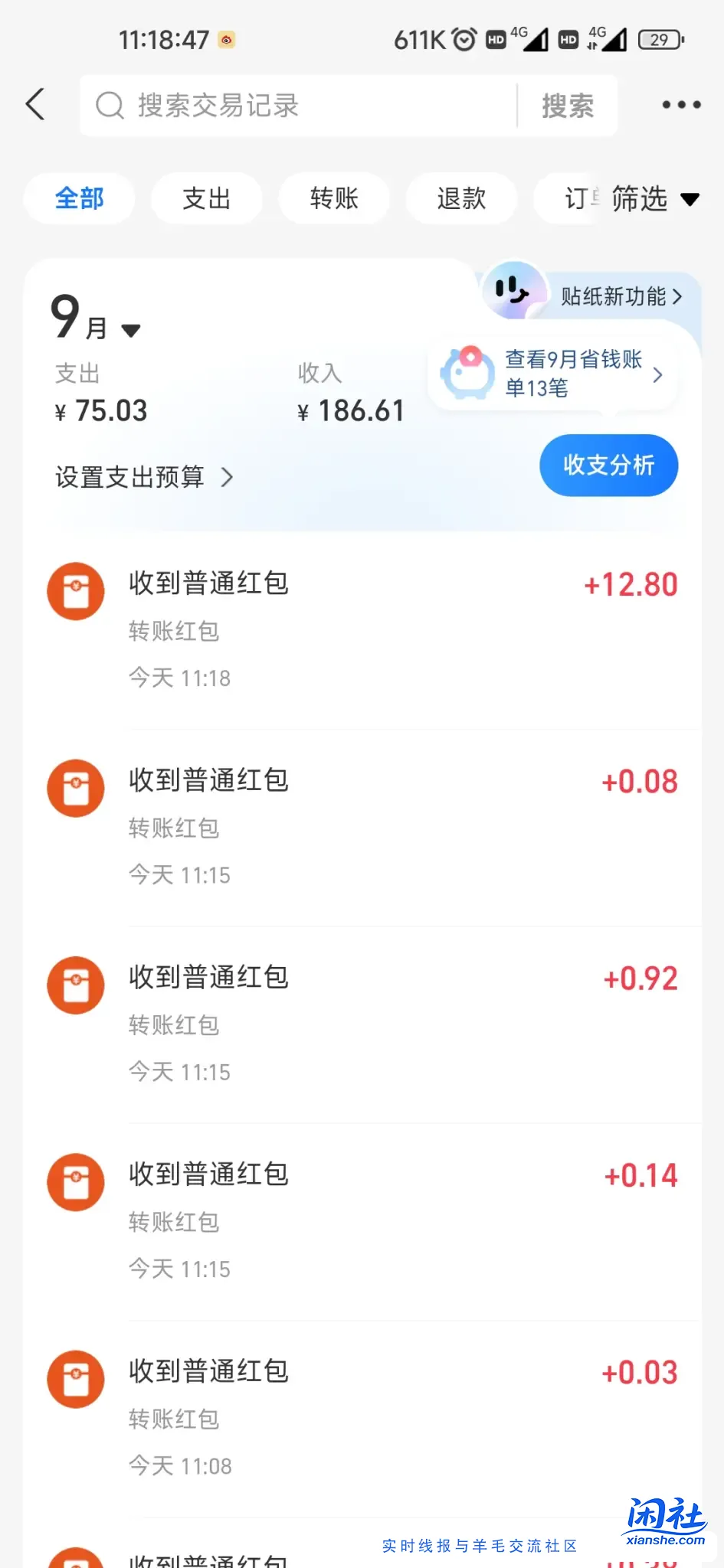Switch to the 支出 tab

(x=206, y=198)
